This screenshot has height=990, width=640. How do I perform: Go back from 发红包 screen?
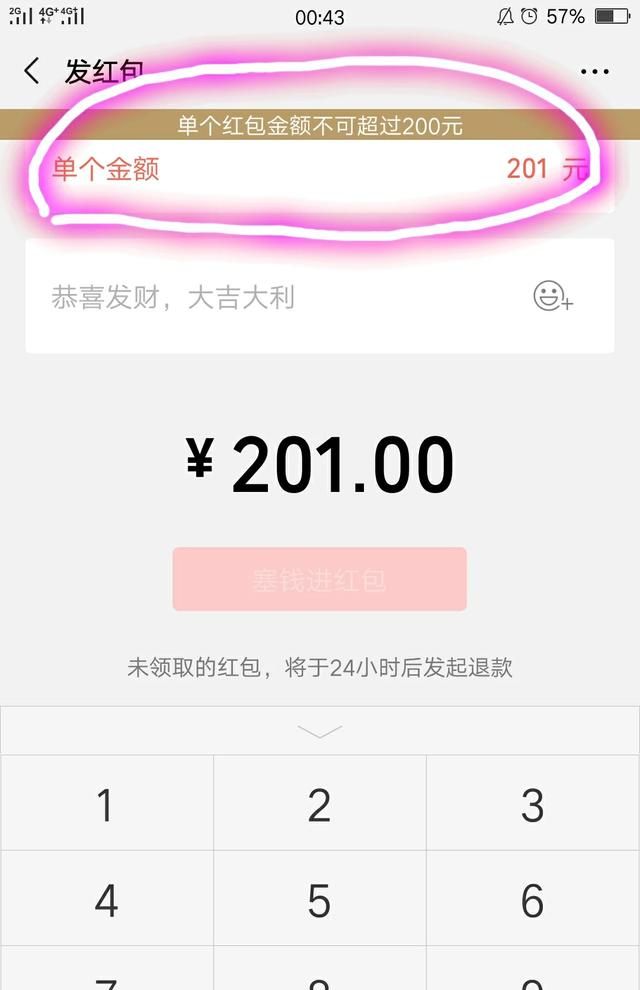pos(32,71)
